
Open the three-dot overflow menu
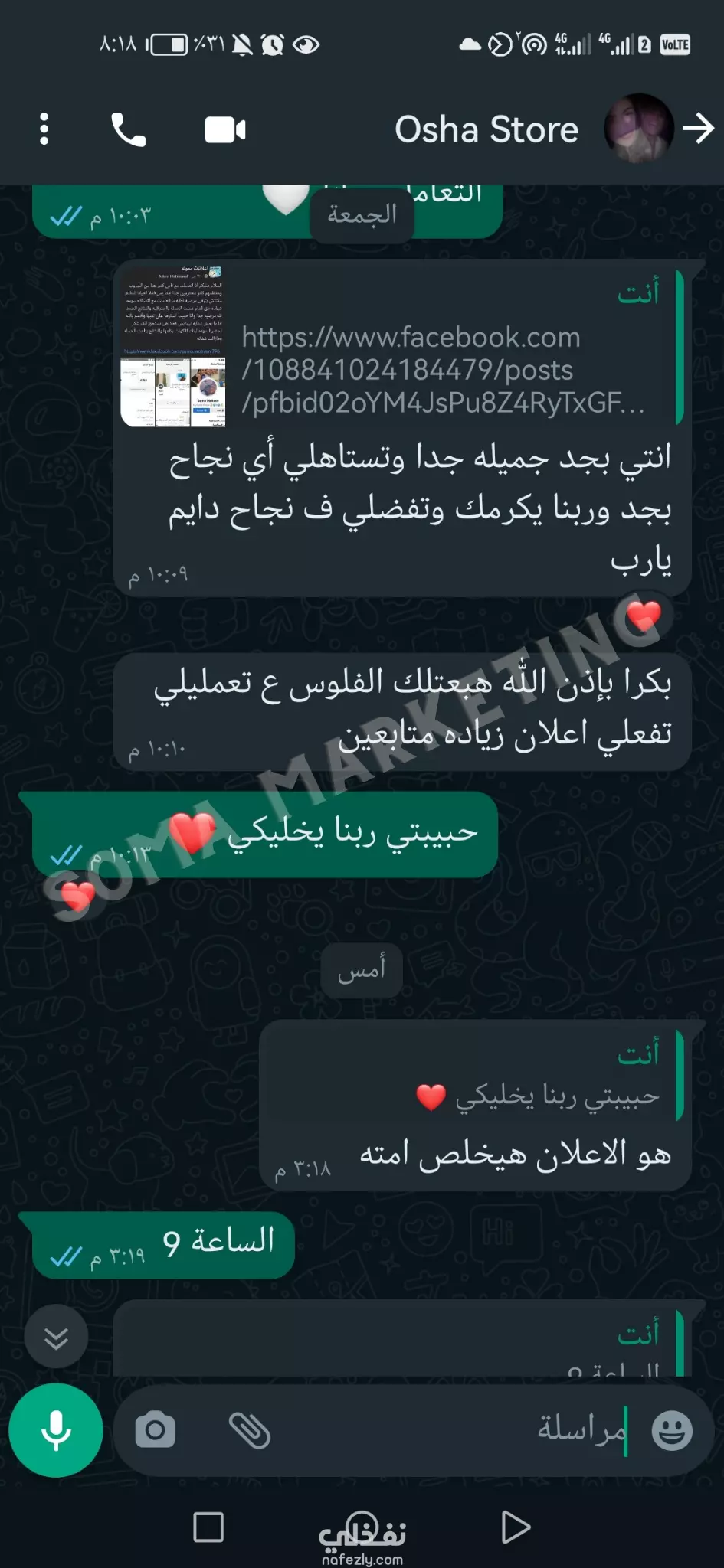44,129
